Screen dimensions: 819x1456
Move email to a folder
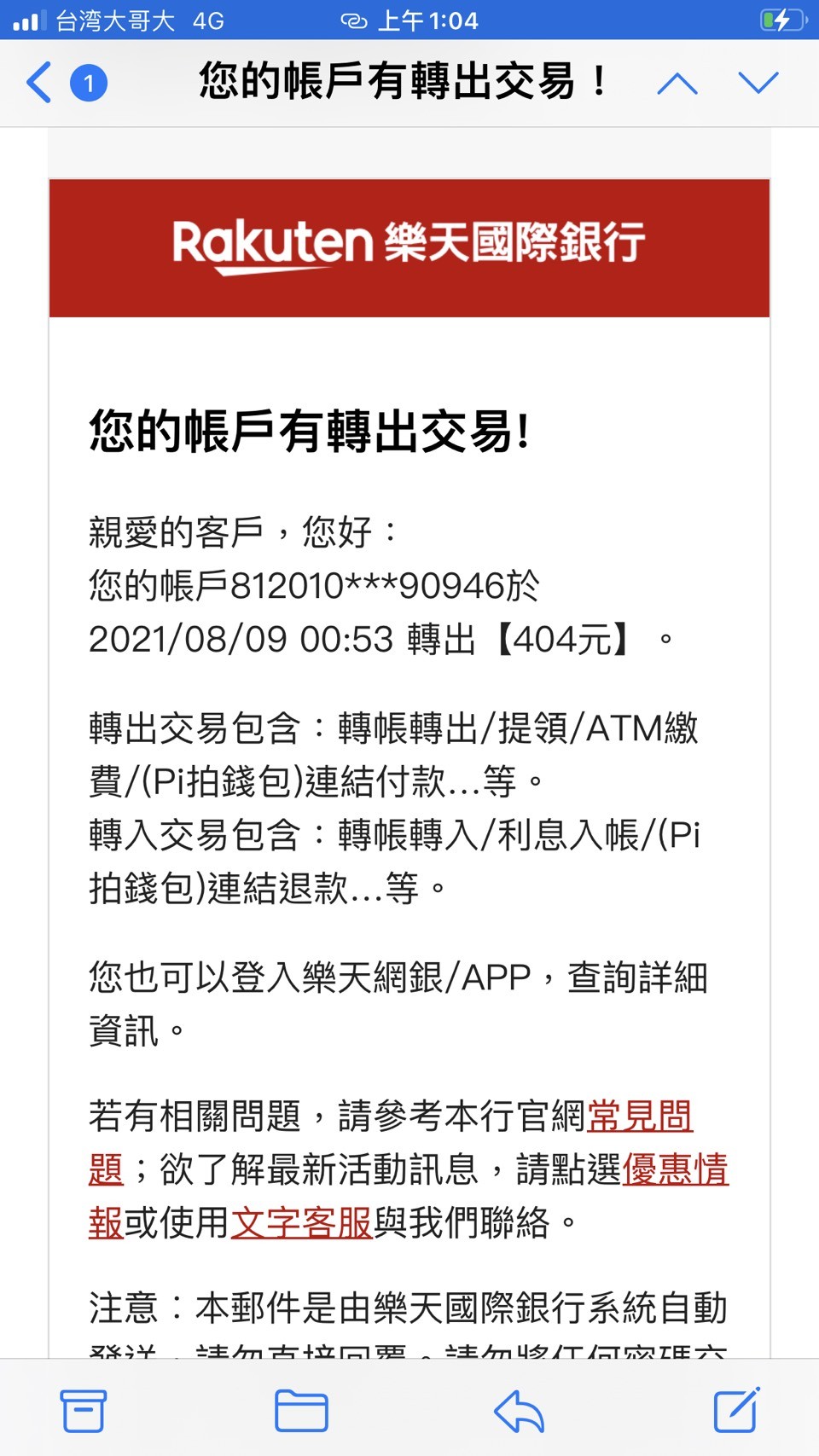[301, 1411]
